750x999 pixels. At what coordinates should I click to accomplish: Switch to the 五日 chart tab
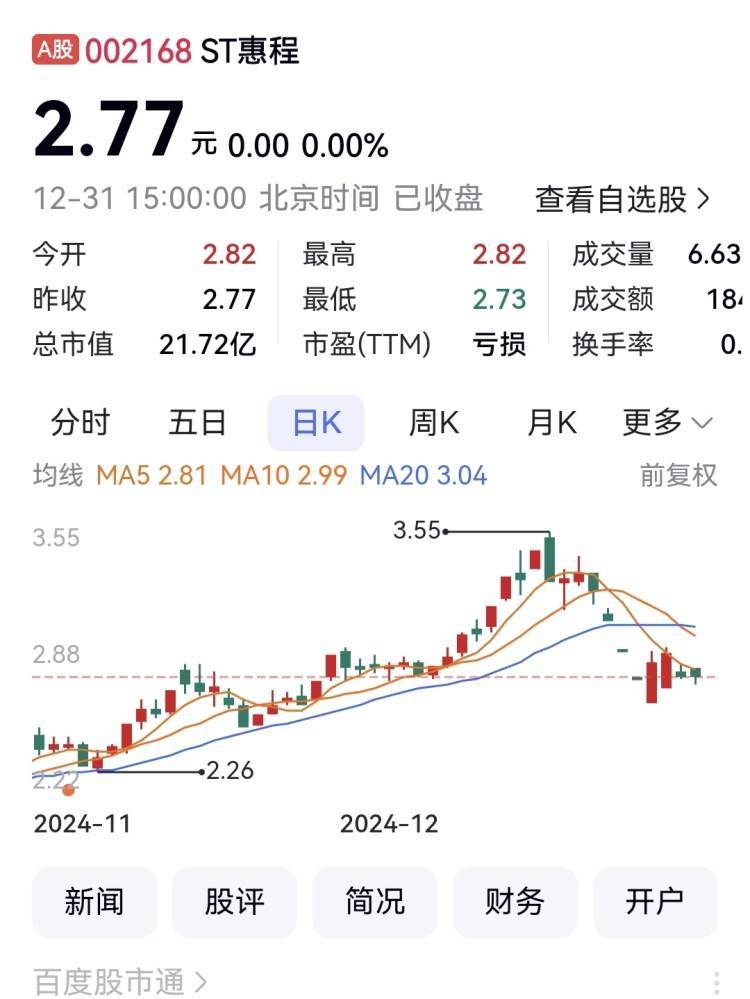pyautogui.click(x=199, y=422)
